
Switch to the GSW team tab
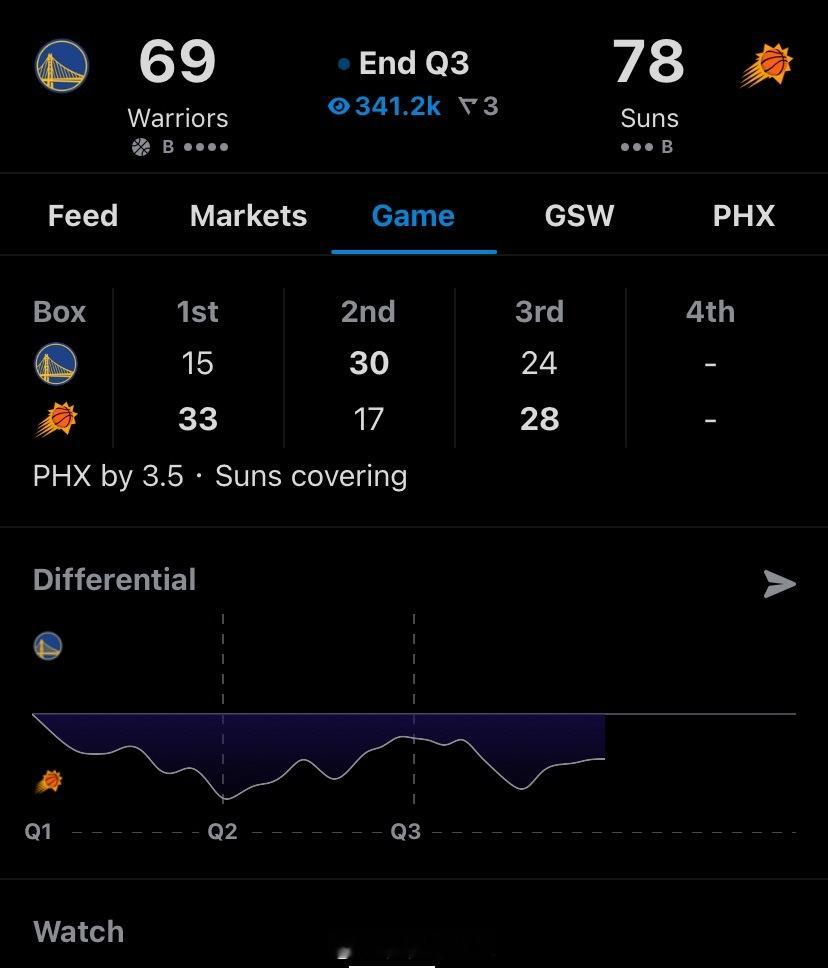(x=579, y=216)
